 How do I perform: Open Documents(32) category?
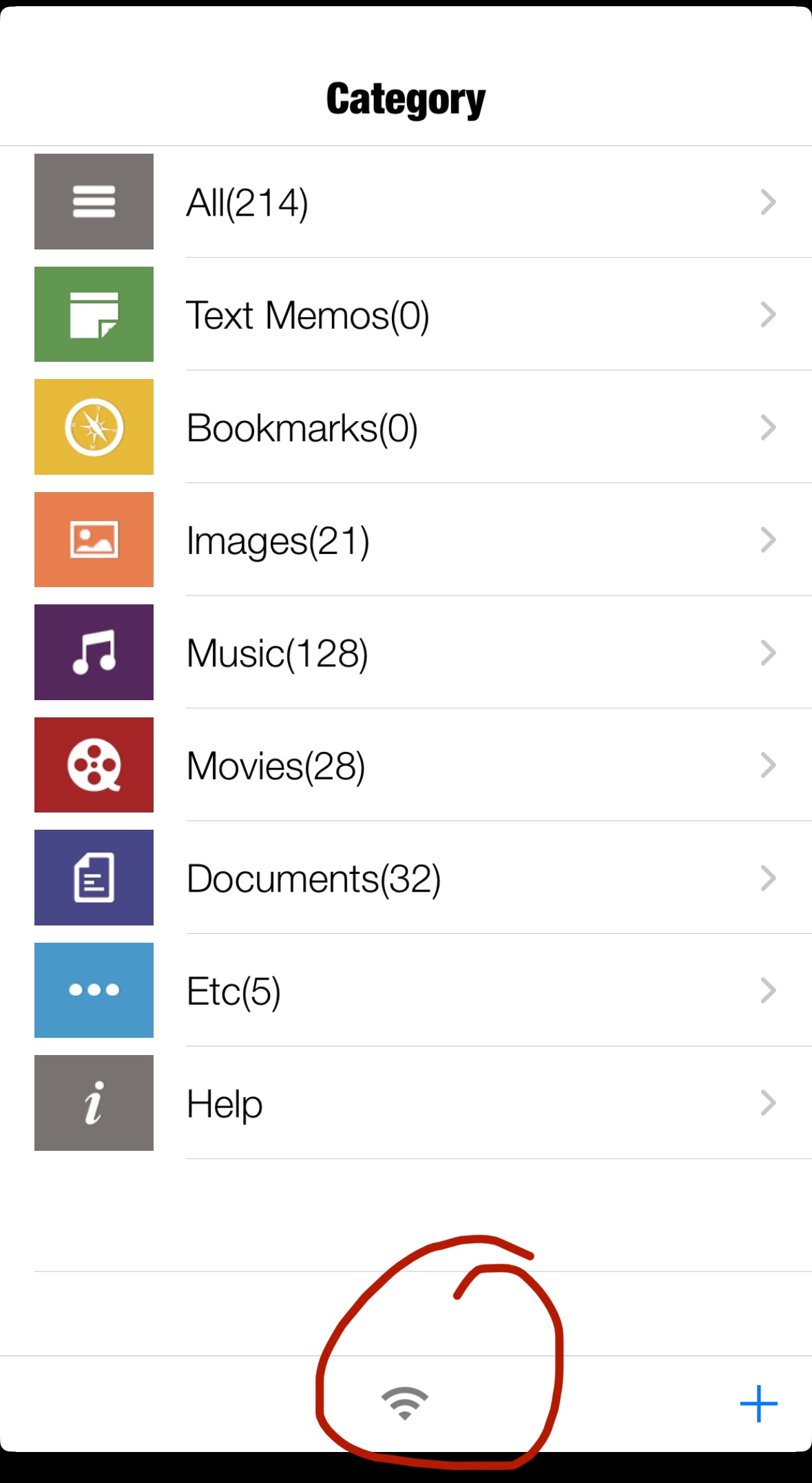pyautogui.click(x=423, y=878)
